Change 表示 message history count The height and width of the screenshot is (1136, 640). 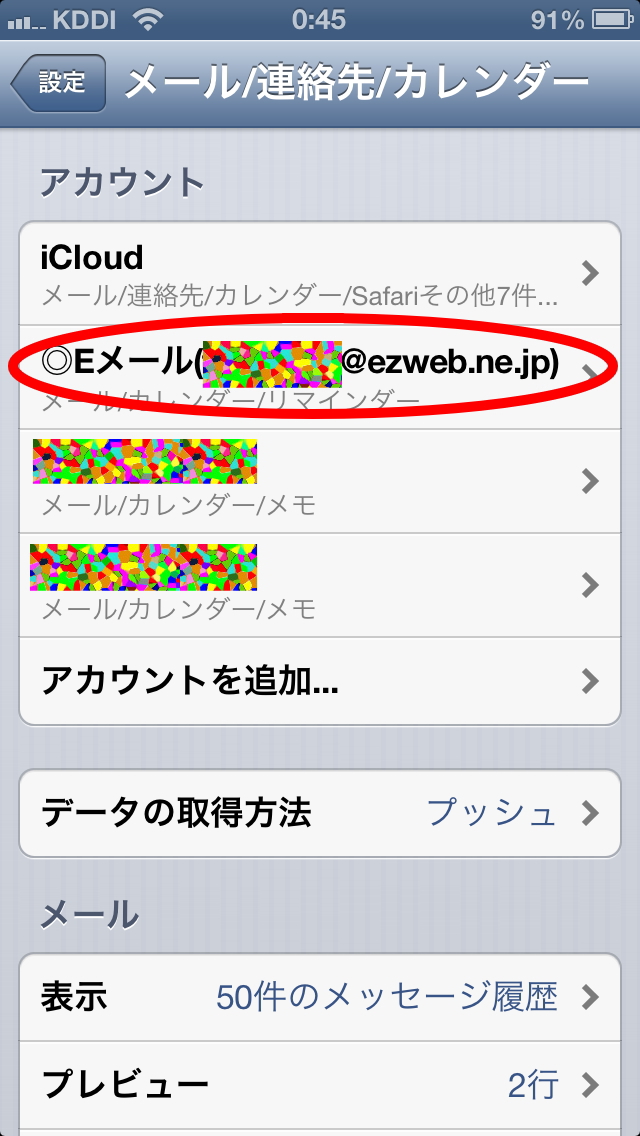320,998
